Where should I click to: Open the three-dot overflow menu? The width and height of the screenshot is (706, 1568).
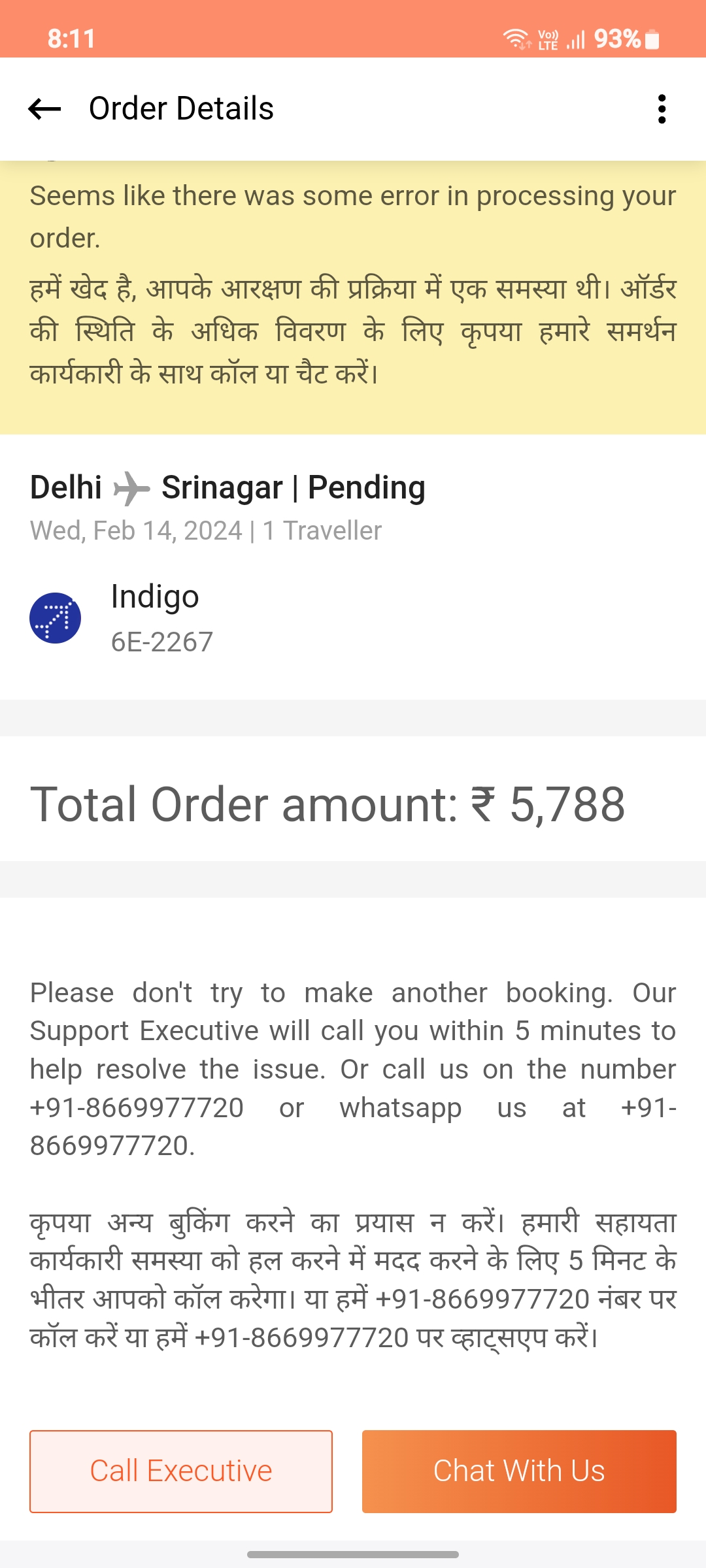(x=662, y=108)
